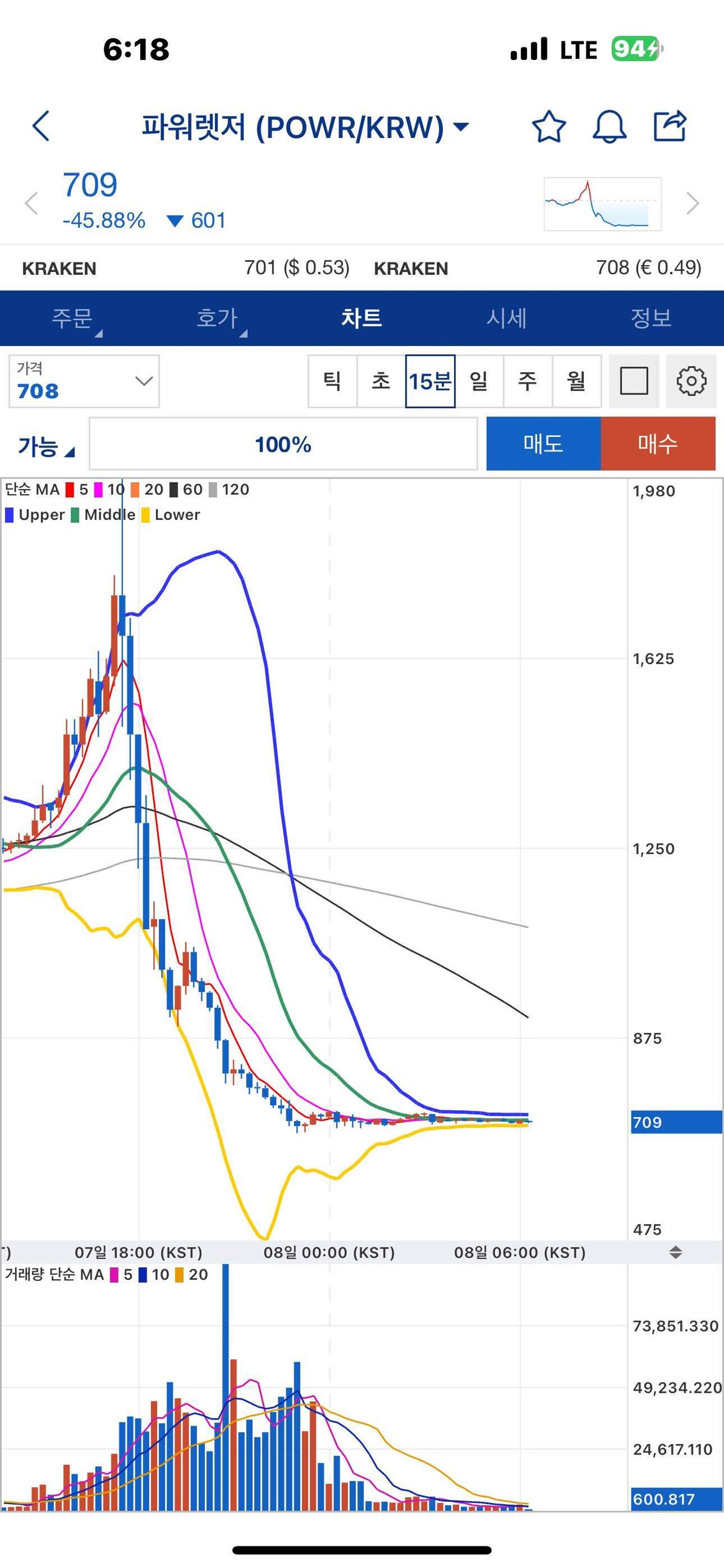This screenshot has height=1568, width=724.
Task: Select the 일 daily chart interval
Action: pyautogui.click(x=479, y=381)
